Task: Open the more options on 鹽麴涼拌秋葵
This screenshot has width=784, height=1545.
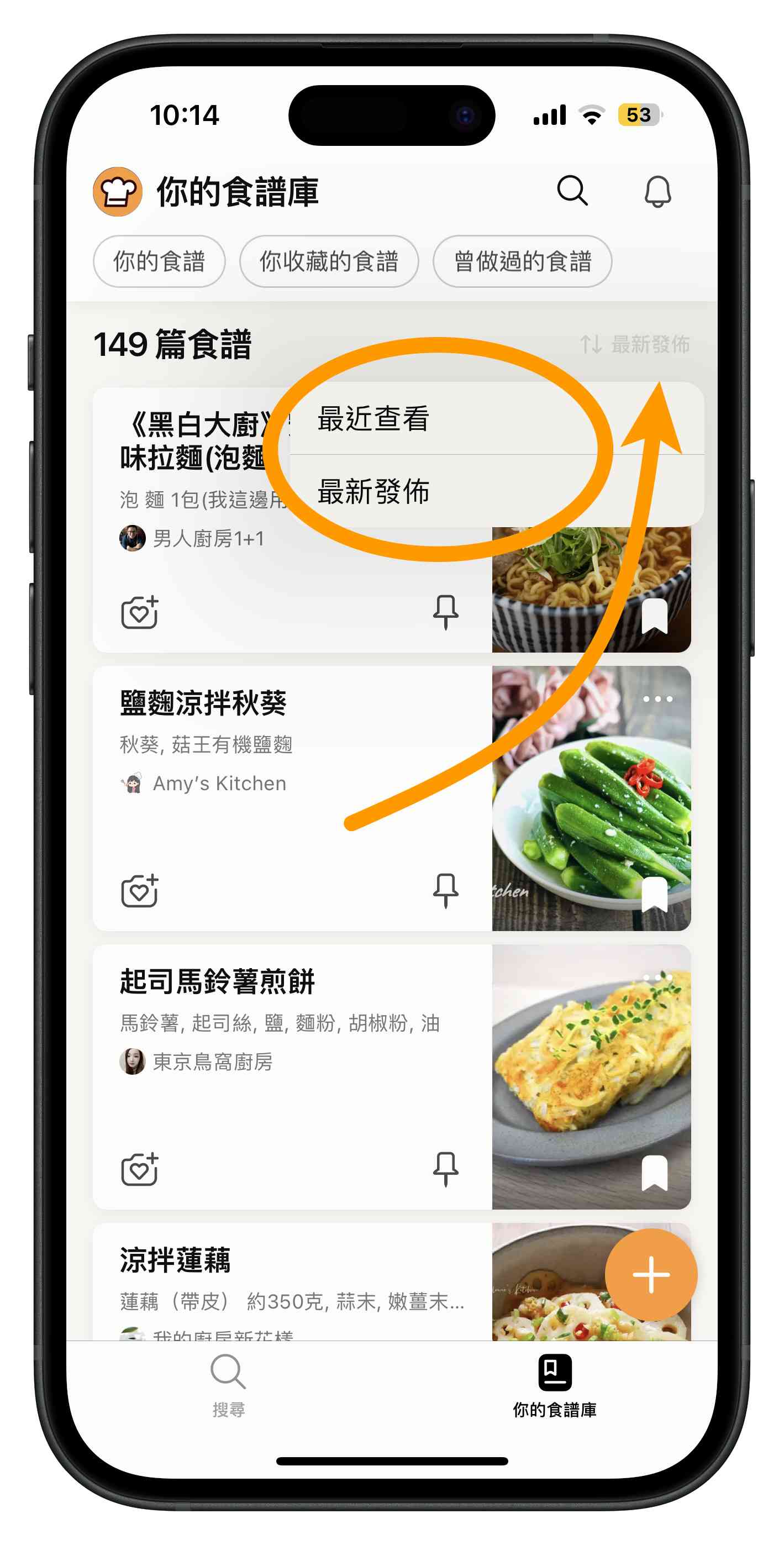Action: click(x=657, y=698)
